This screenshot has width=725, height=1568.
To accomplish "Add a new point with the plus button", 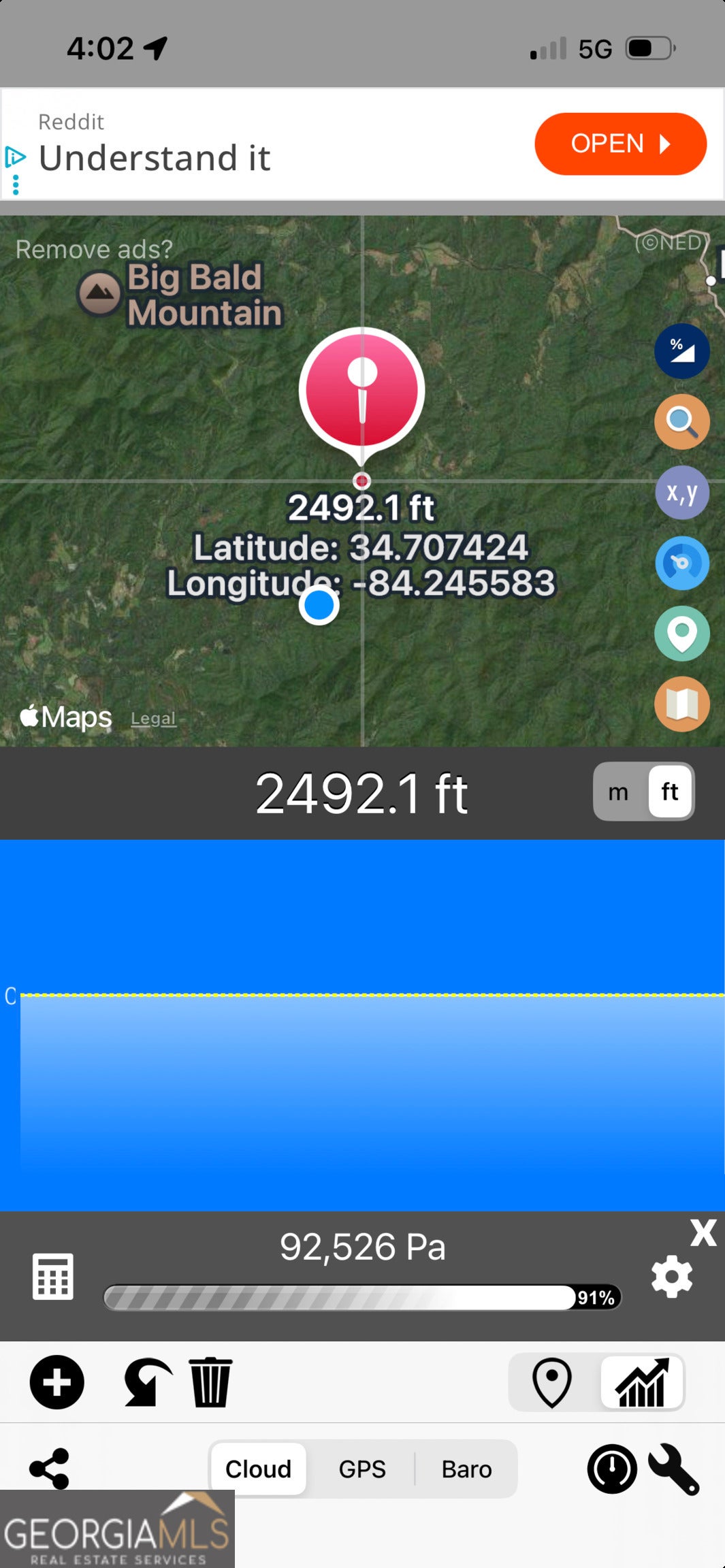I will tap(57, 1382).
